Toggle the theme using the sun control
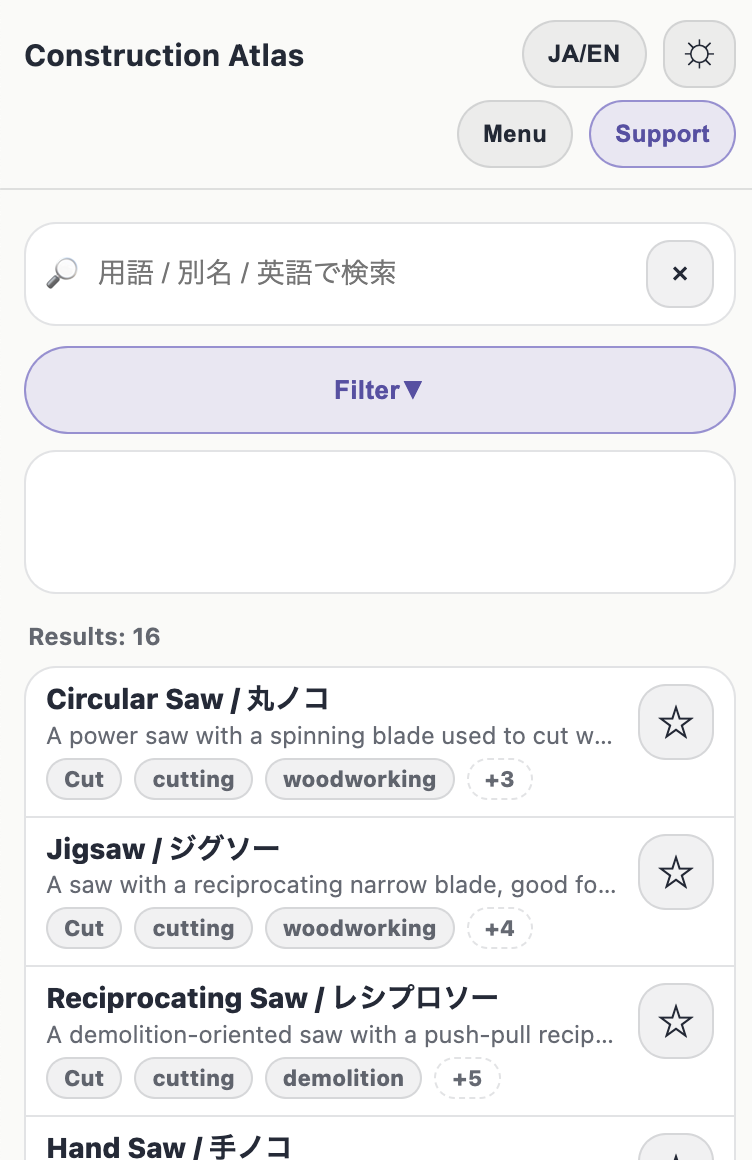 pos(699,54)
